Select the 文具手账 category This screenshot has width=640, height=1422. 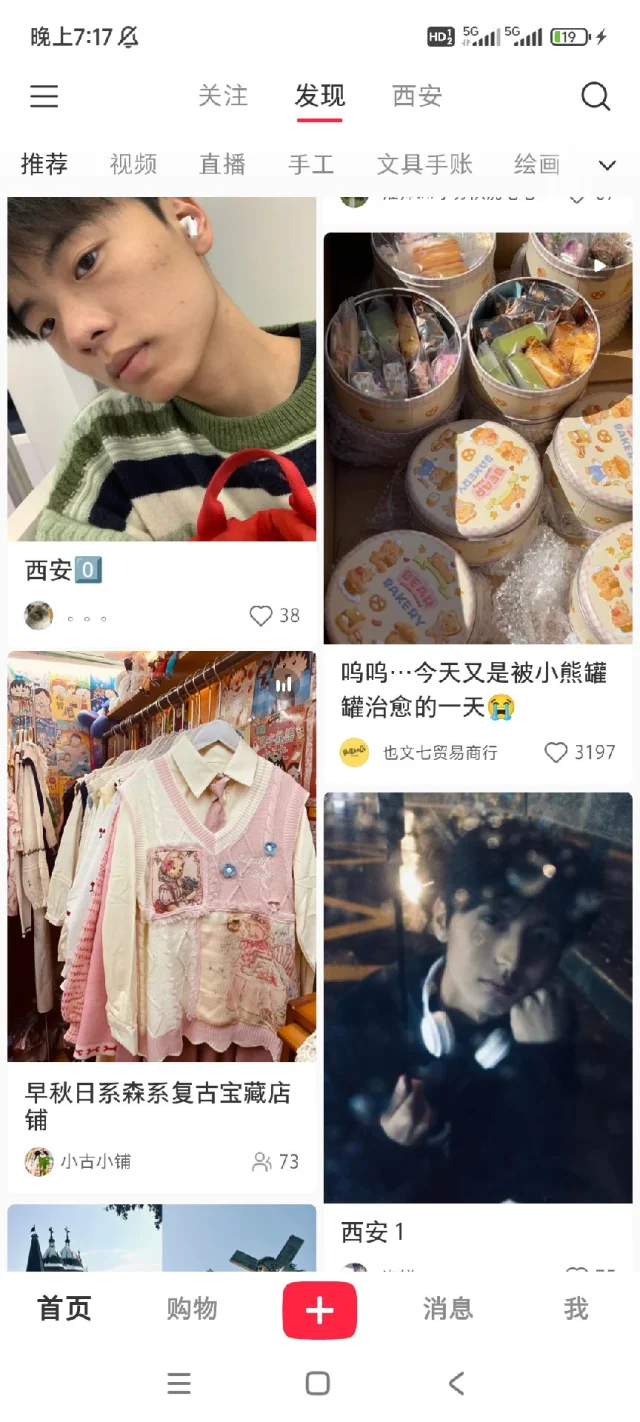424,164
